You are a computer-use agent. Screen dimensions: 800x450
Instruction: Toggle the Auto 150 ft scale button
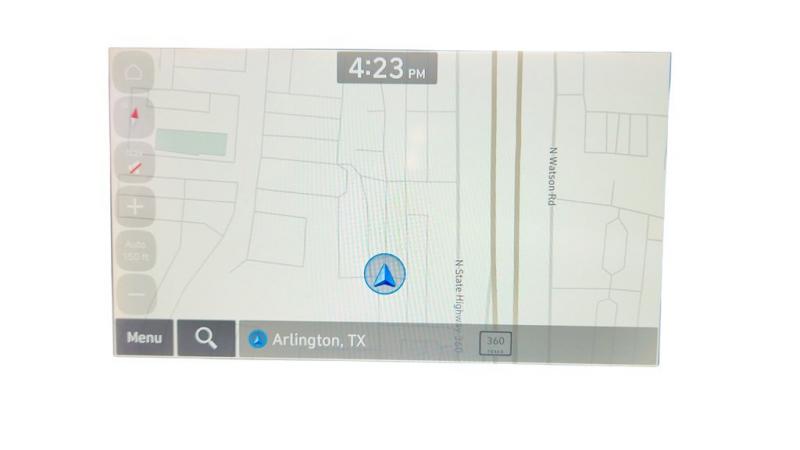click(135, 251)
